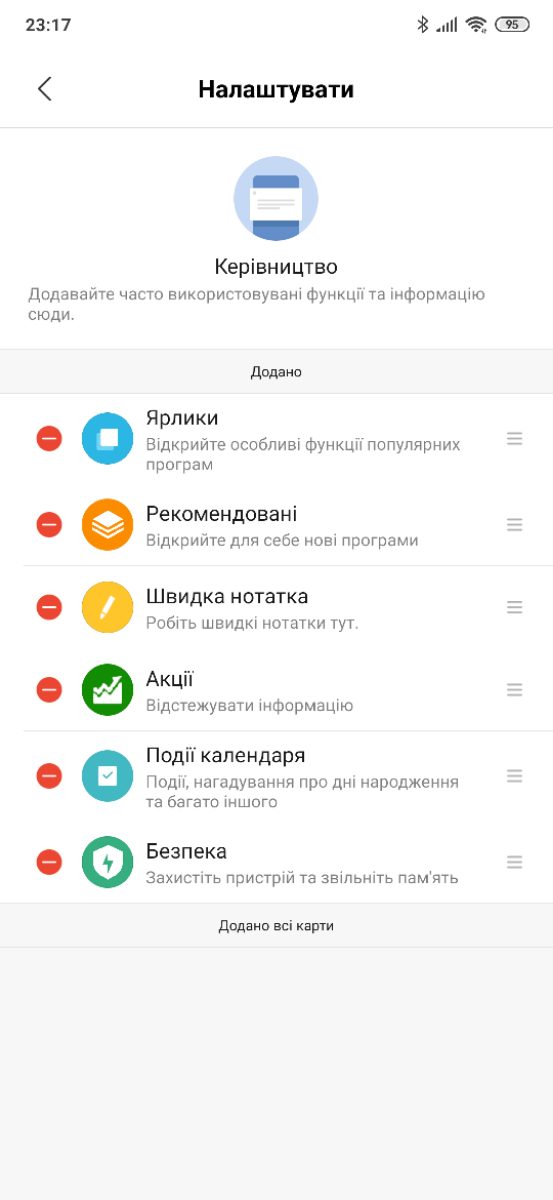Remove the Безпека card

click(49, 861)
